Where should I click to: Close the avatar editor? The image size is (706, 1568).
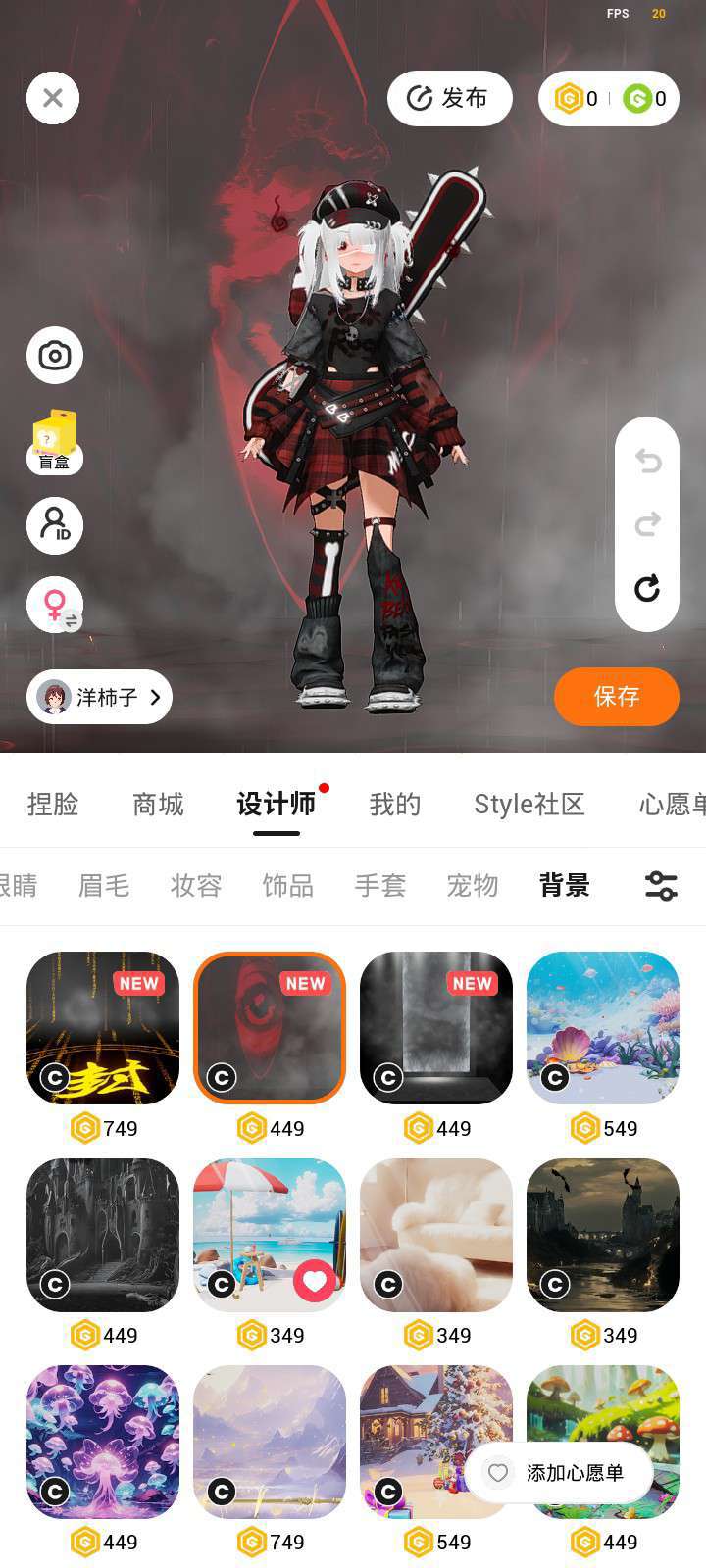(x=53, y=98)
